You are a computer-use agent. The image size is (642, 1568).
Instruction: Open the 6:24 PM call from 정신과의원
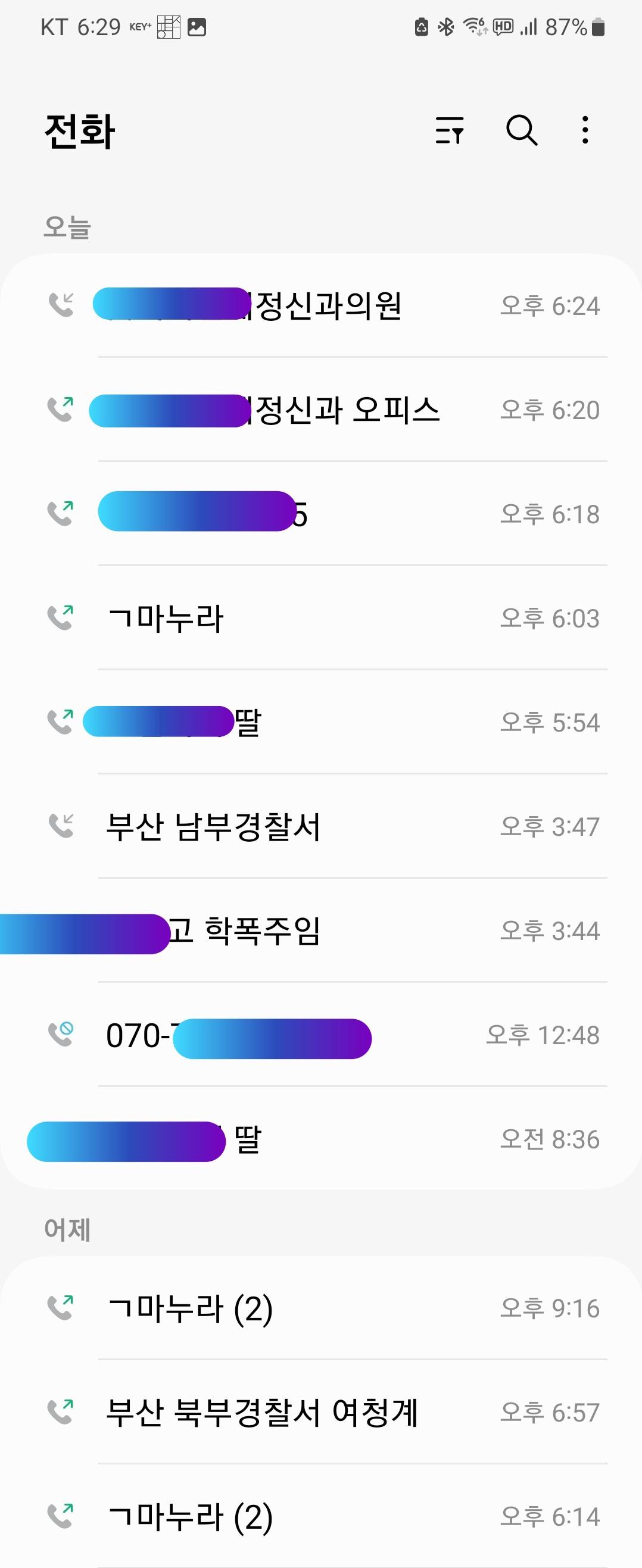[x=329, y=305]
